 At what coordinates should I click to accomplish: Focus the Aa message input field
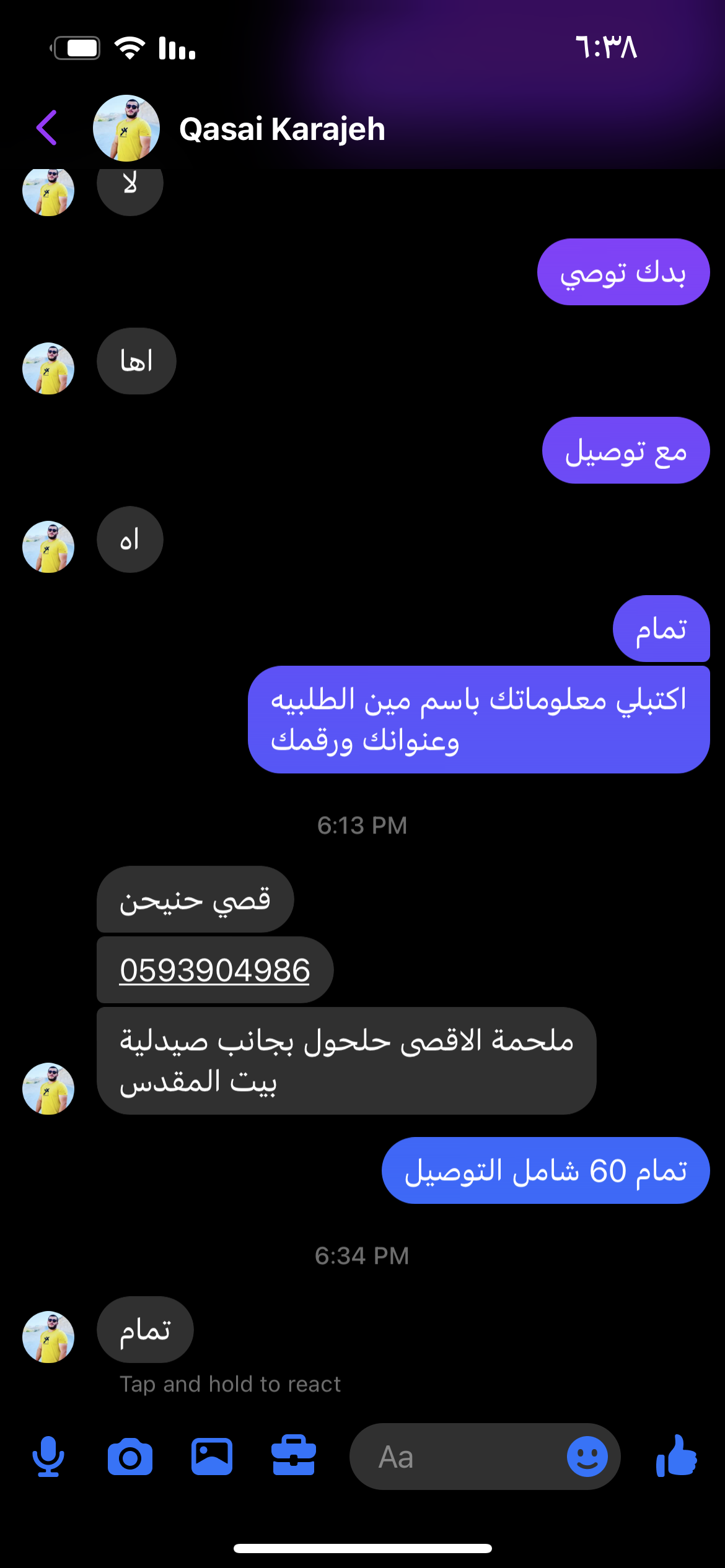[459, 1457]
